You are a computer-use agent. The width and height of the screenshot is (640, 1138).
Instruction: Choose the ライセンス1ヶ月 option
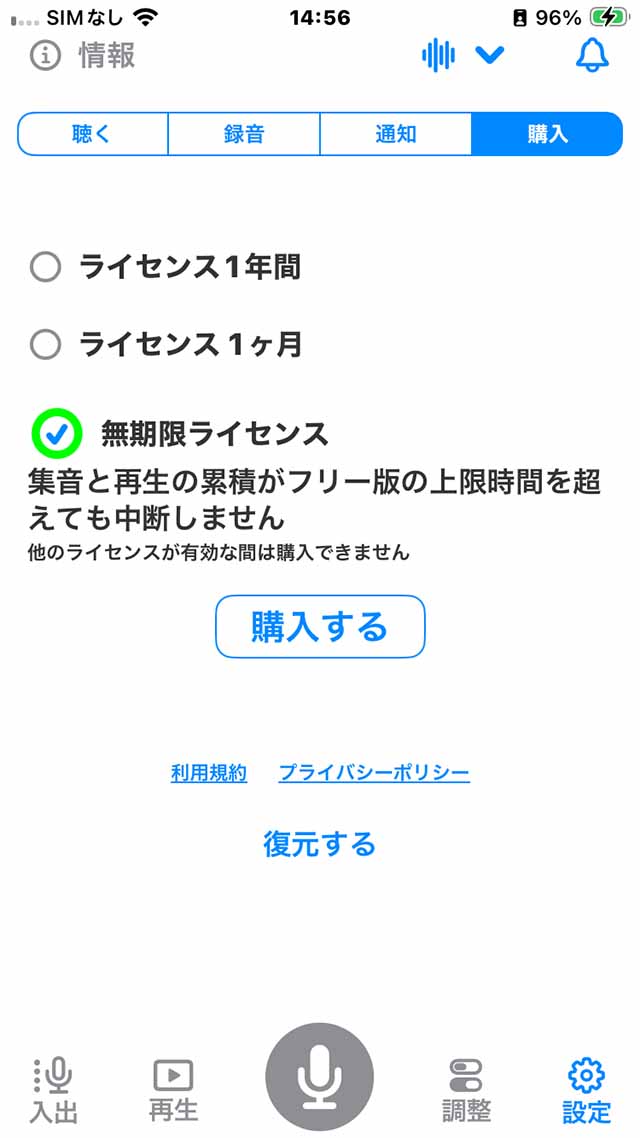pos(46,345)
